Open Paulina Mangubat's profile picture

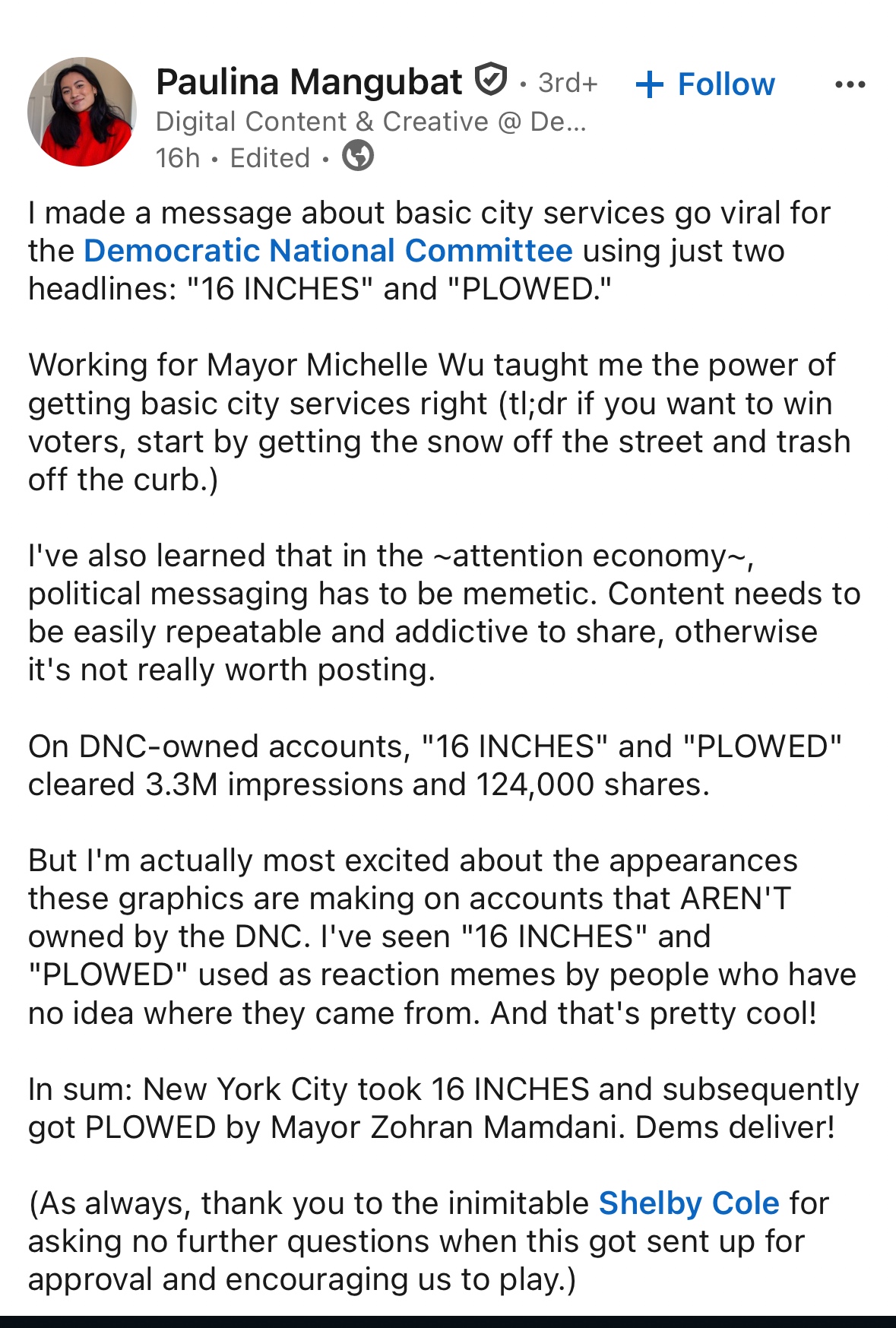tap(81, 112)
